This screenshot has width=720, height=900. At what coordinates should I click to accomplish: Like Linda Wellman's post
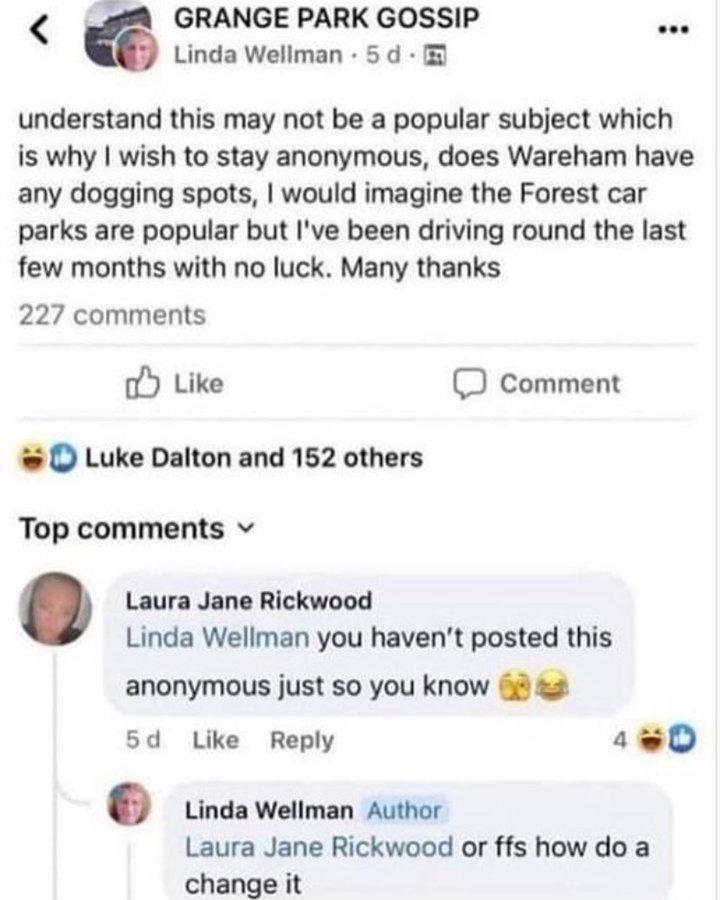pyautogui.click(x=175, y=384)
